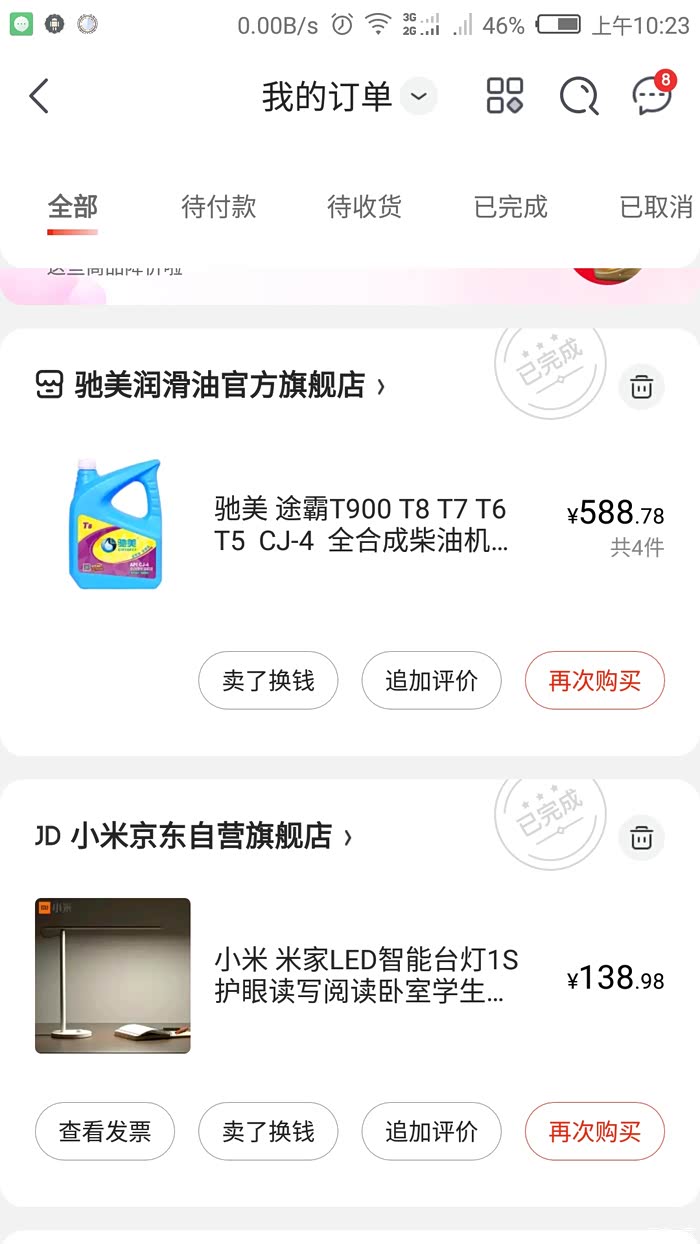Switch to the 全部 tab

[x=73, y=207]
